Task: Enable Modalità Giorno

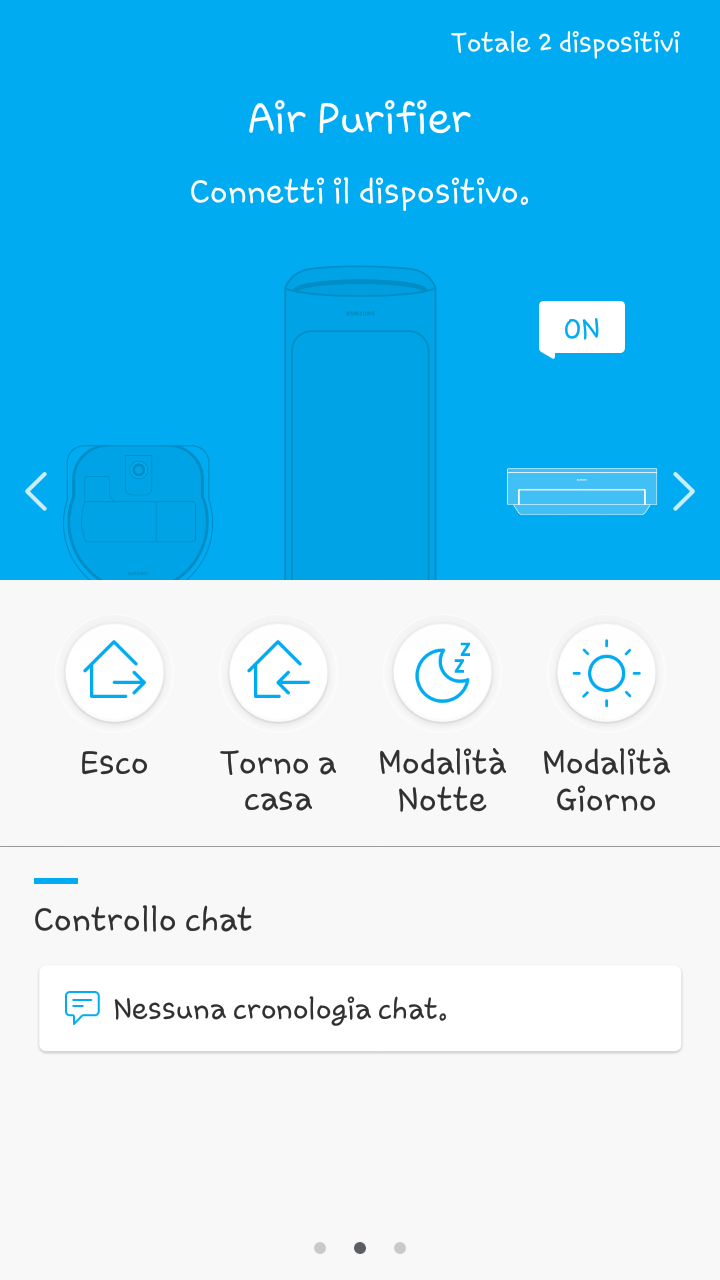Action: tap(606, 673)
